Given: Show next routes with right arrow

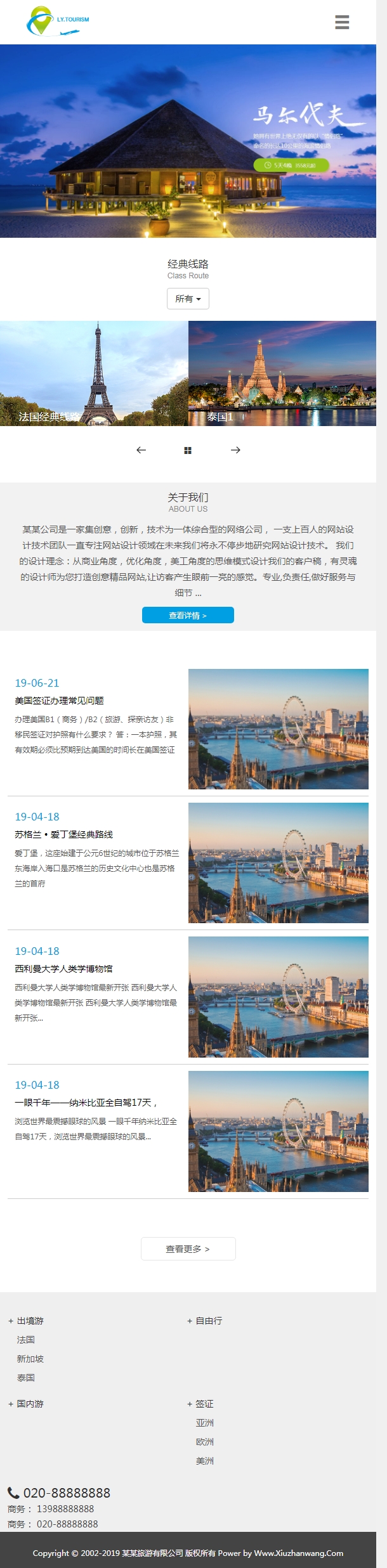Looking at the screenshot, I should coord(235,450).
